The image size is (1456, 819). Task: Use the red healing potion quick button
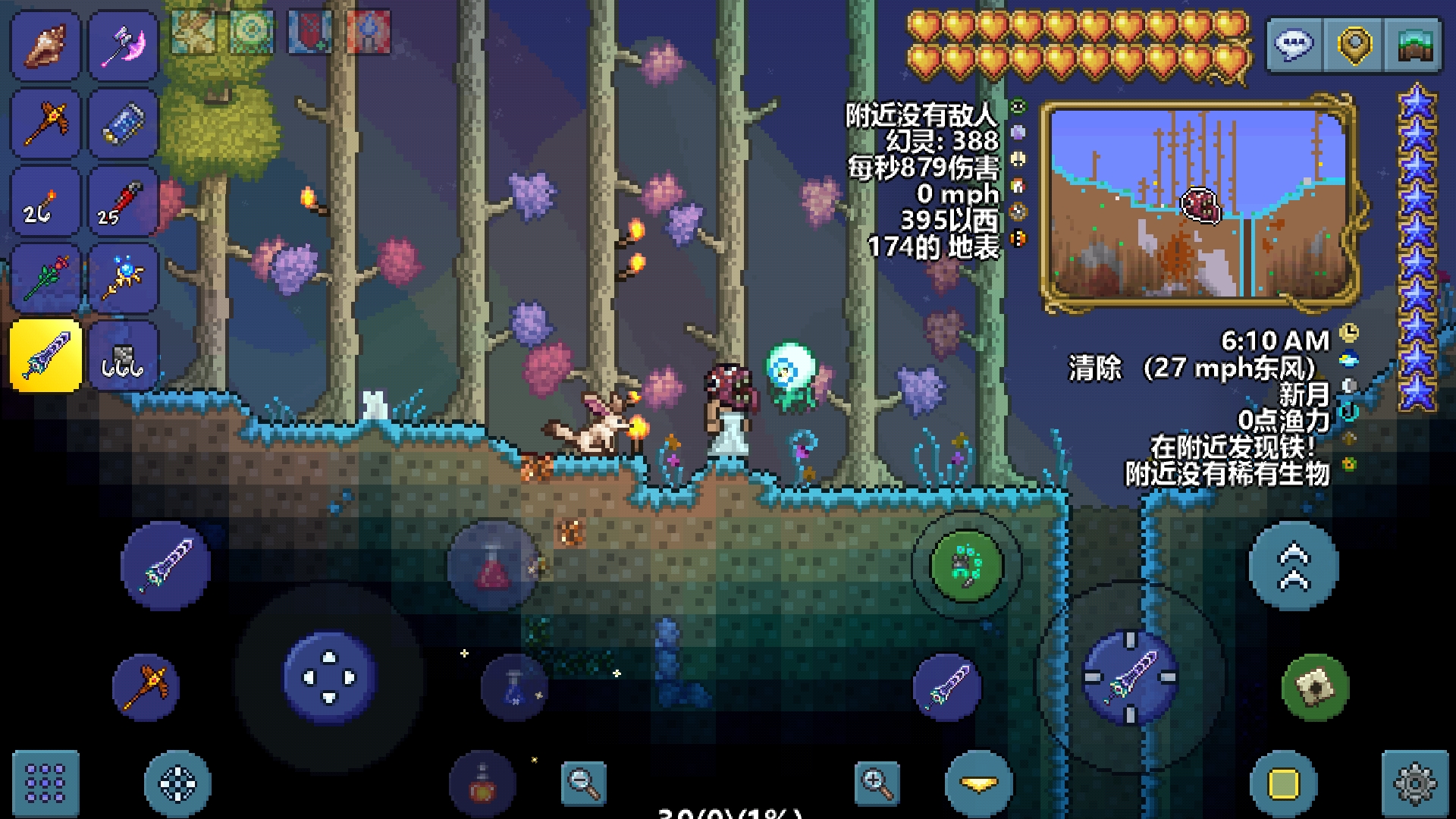pyautogui.click(x=493, y=566)
